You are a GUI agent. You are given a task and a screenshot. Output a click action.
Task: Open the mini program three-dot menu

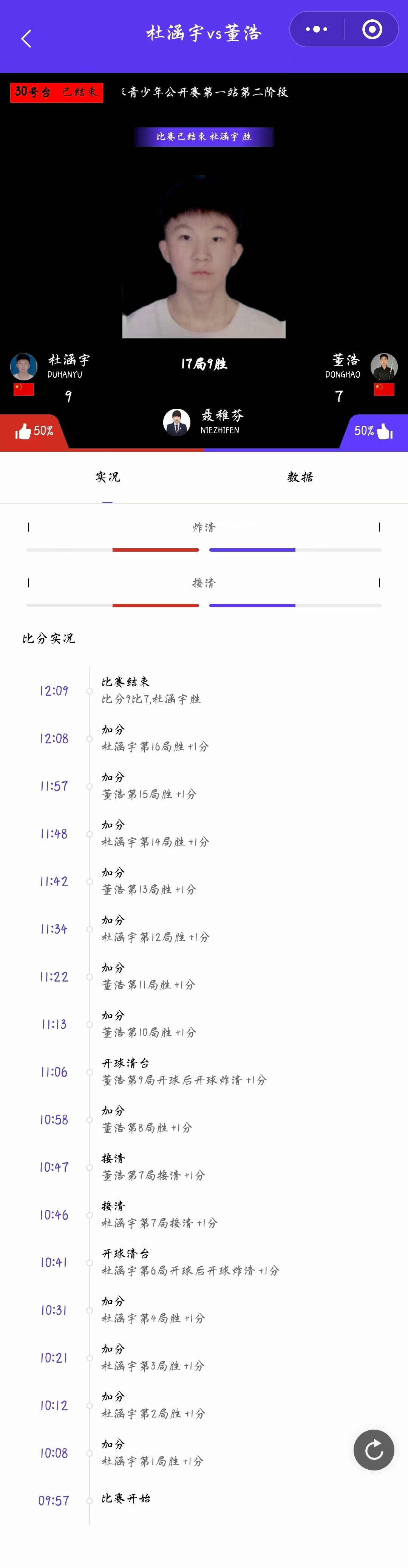click(x=316, y=29)
